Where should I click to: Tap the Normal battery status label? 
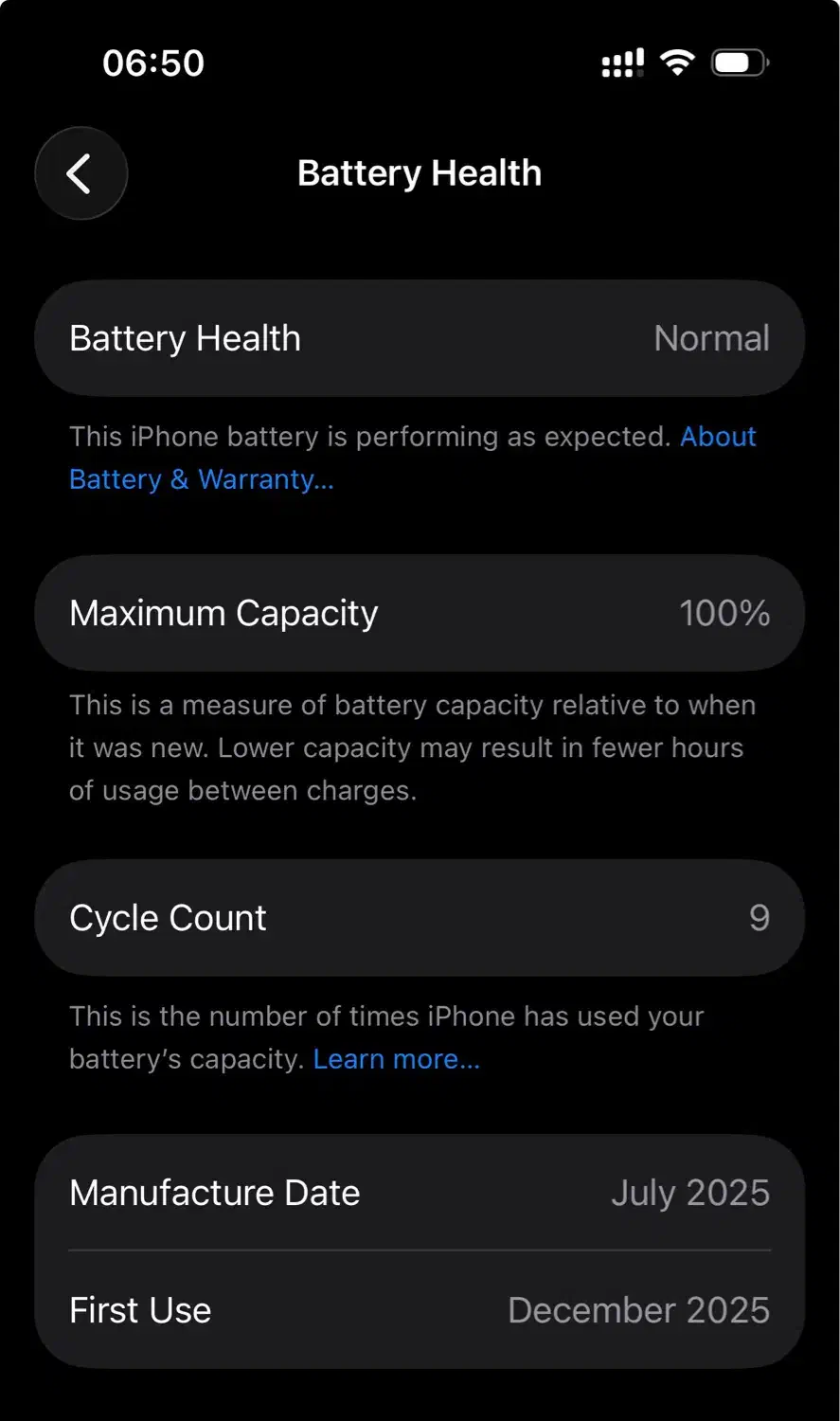710,338
